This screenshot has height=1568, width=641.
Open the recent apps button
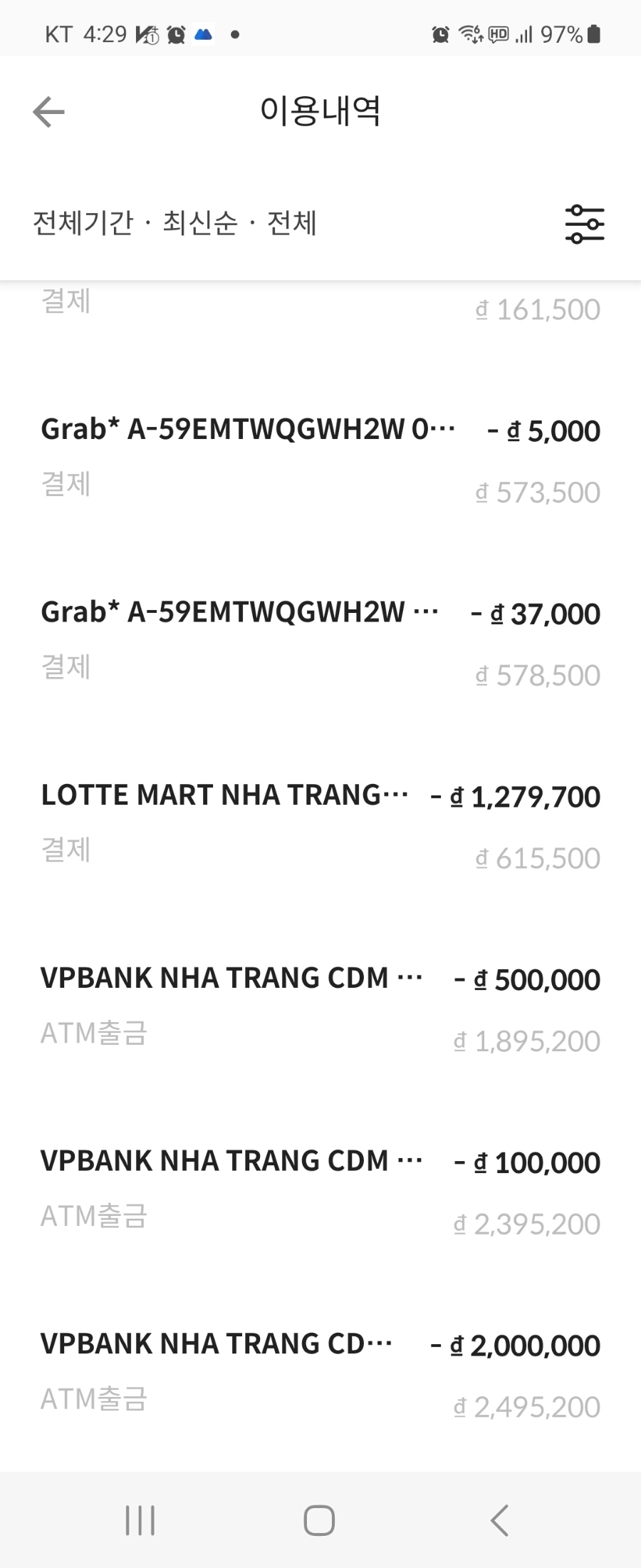pyautogui.click(x=140, y=1520)
